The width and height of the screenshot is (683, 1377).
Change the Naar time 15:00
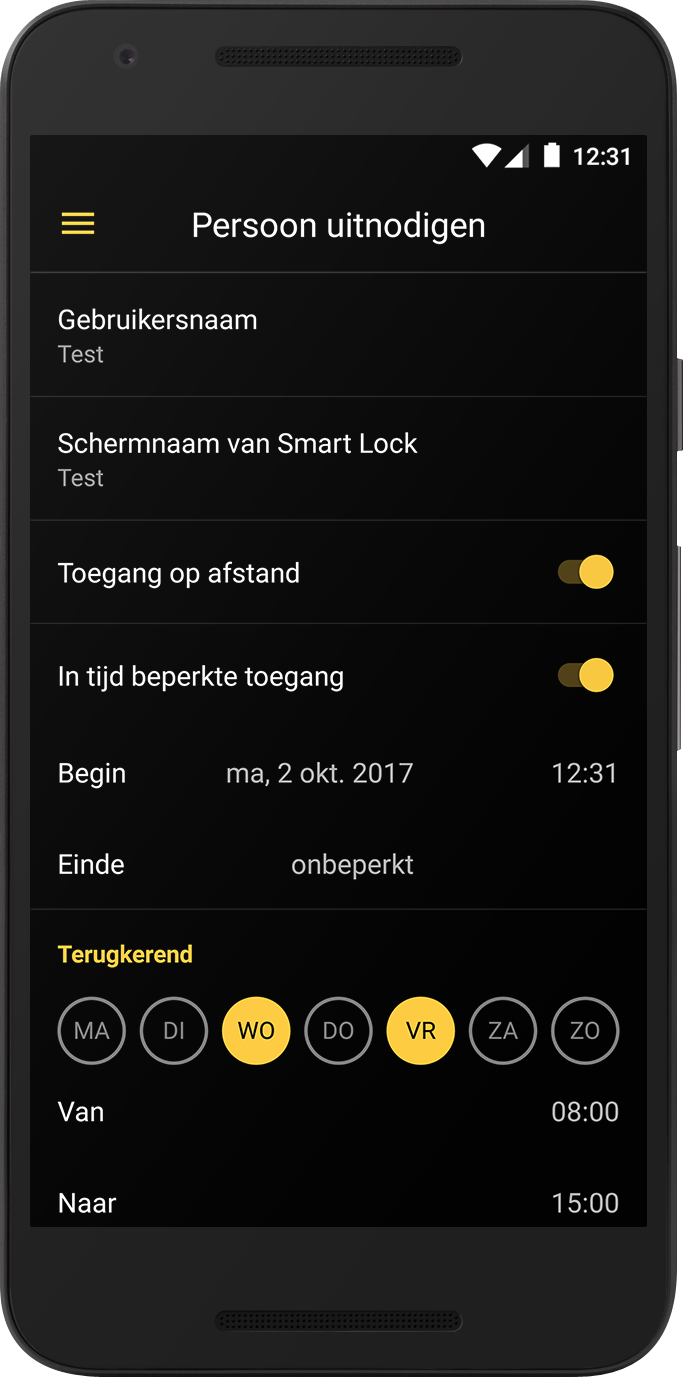585,1203
